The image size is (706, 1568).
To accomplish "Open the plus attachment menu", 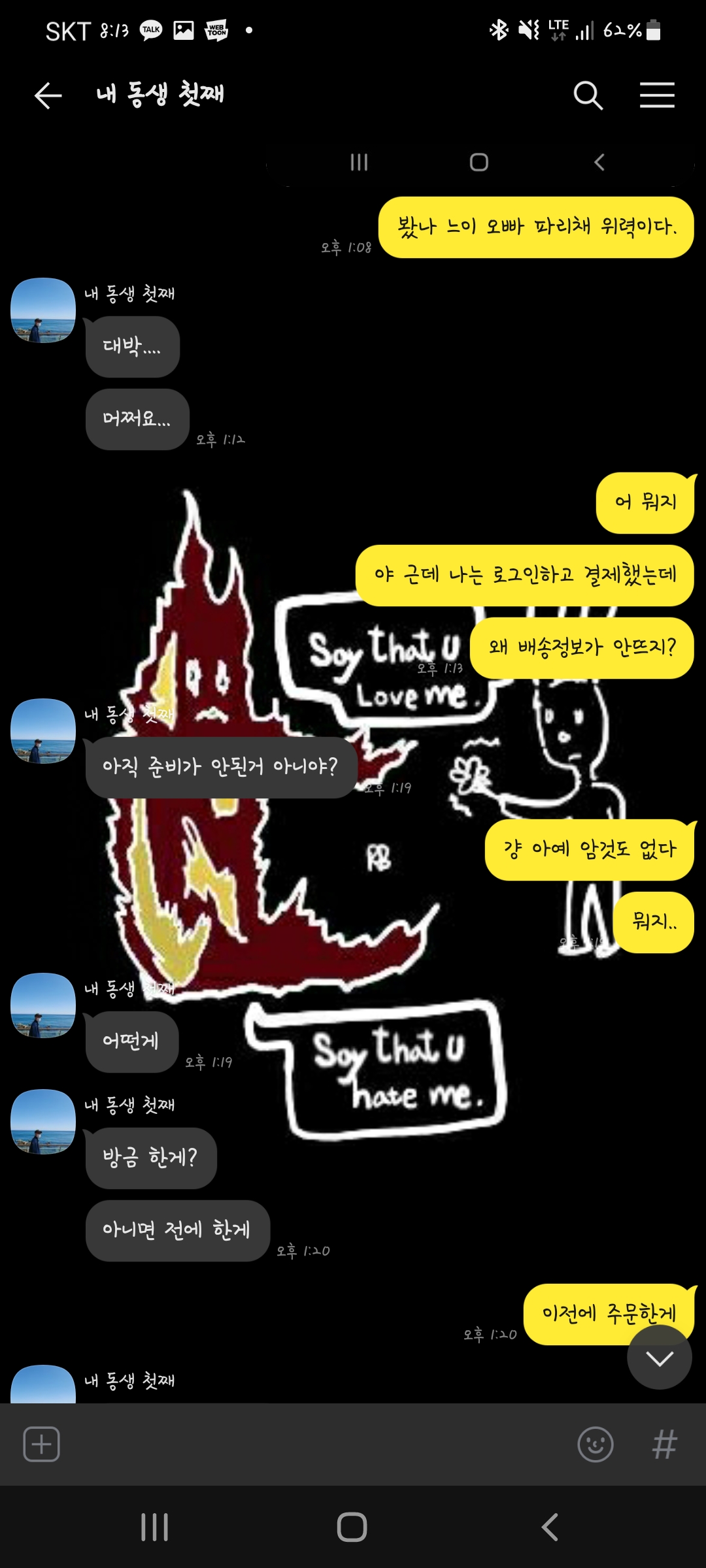I will tap(41, 1444).
